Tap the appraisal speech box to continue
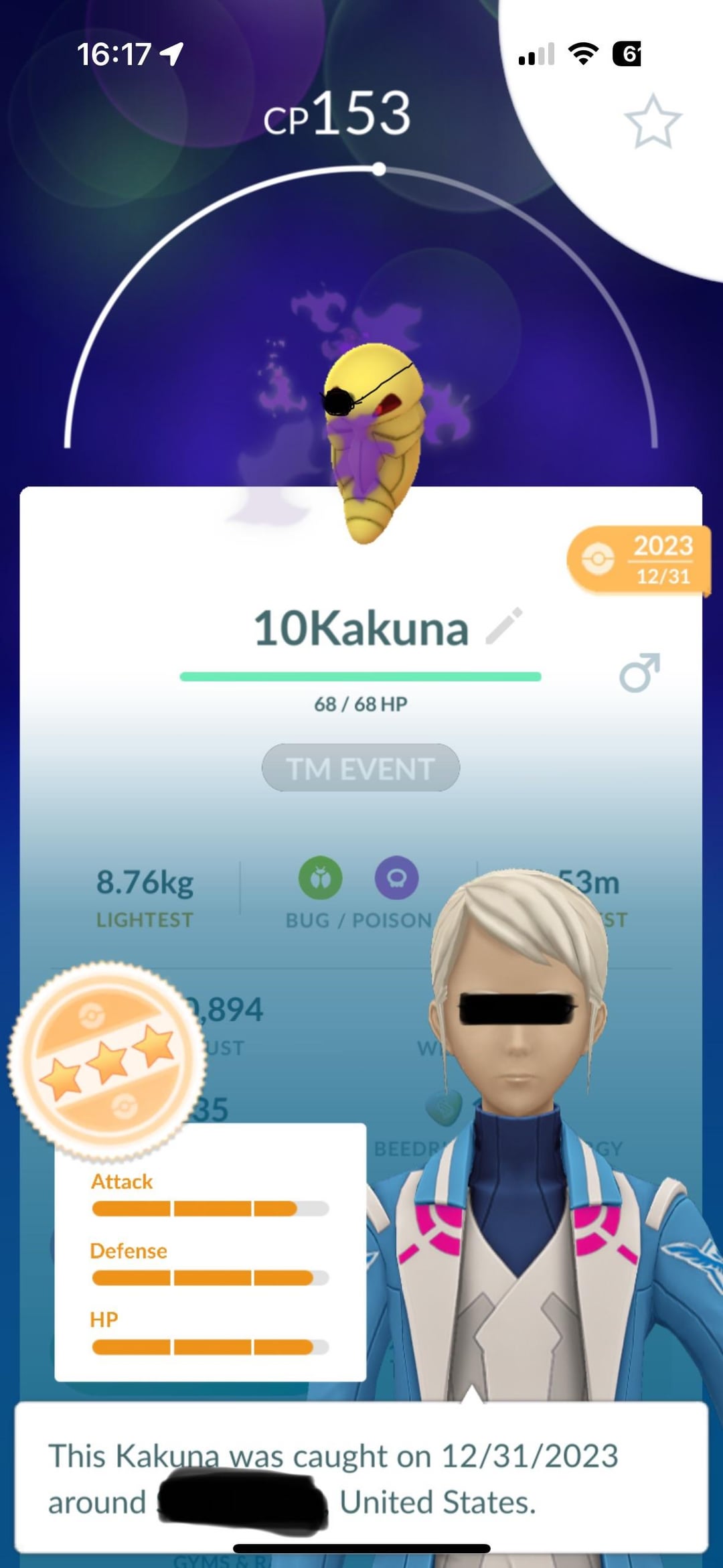723x1568 pixels. [361, 1477]
